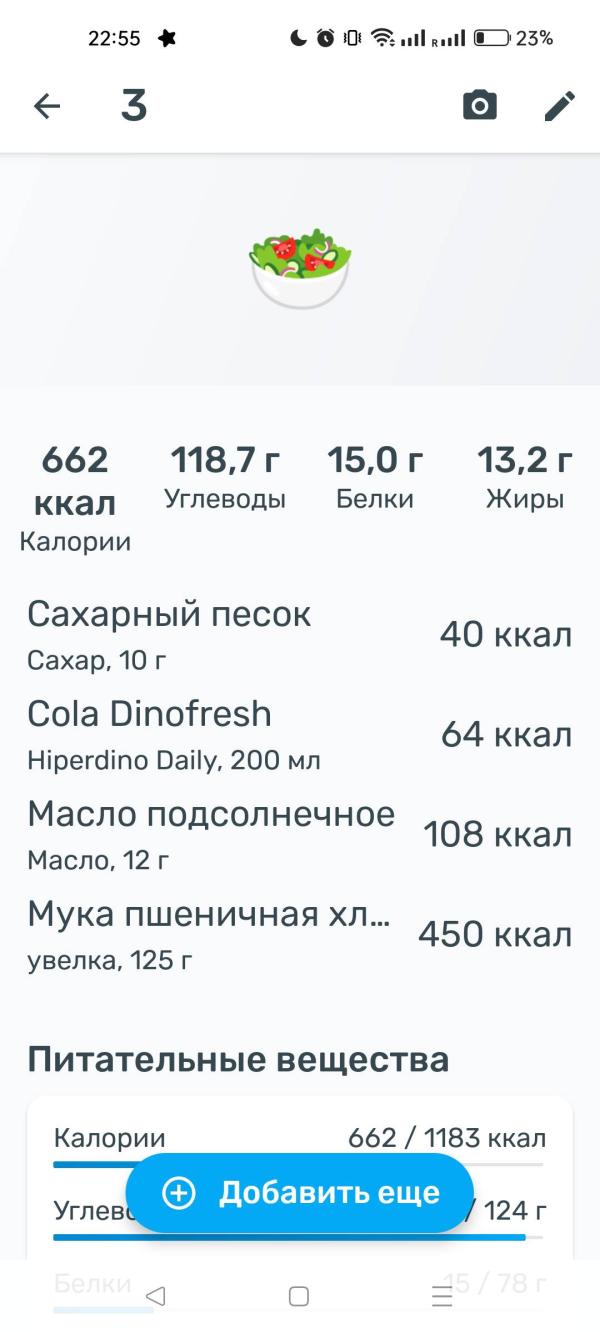600x1332 pixels.
Task: Tap the Добавить еще button
Action: (300, 1193)
